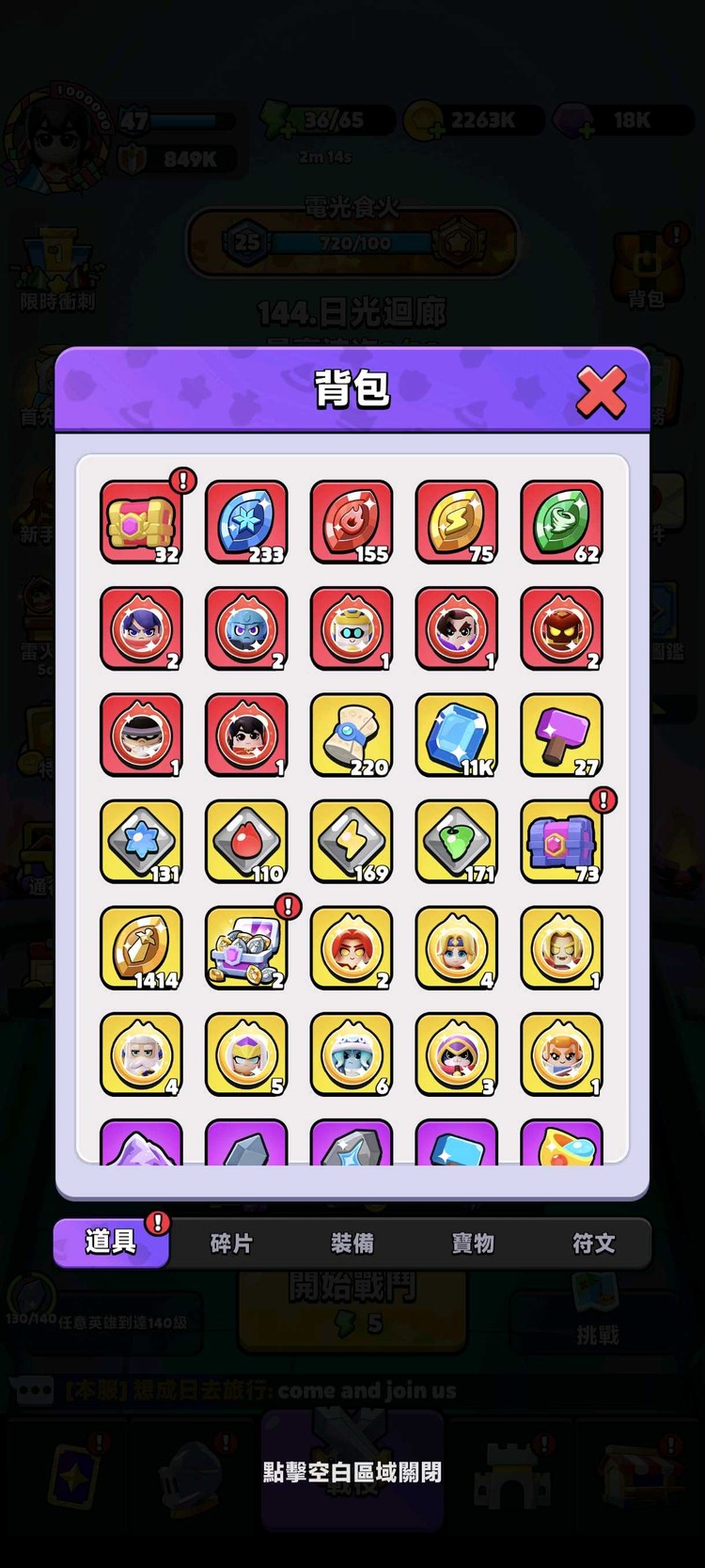Viewport: 705px width, 1568px height.
Task: Select the purple hammer with 27
Action: pyautogui.click(x=562, y=736)
